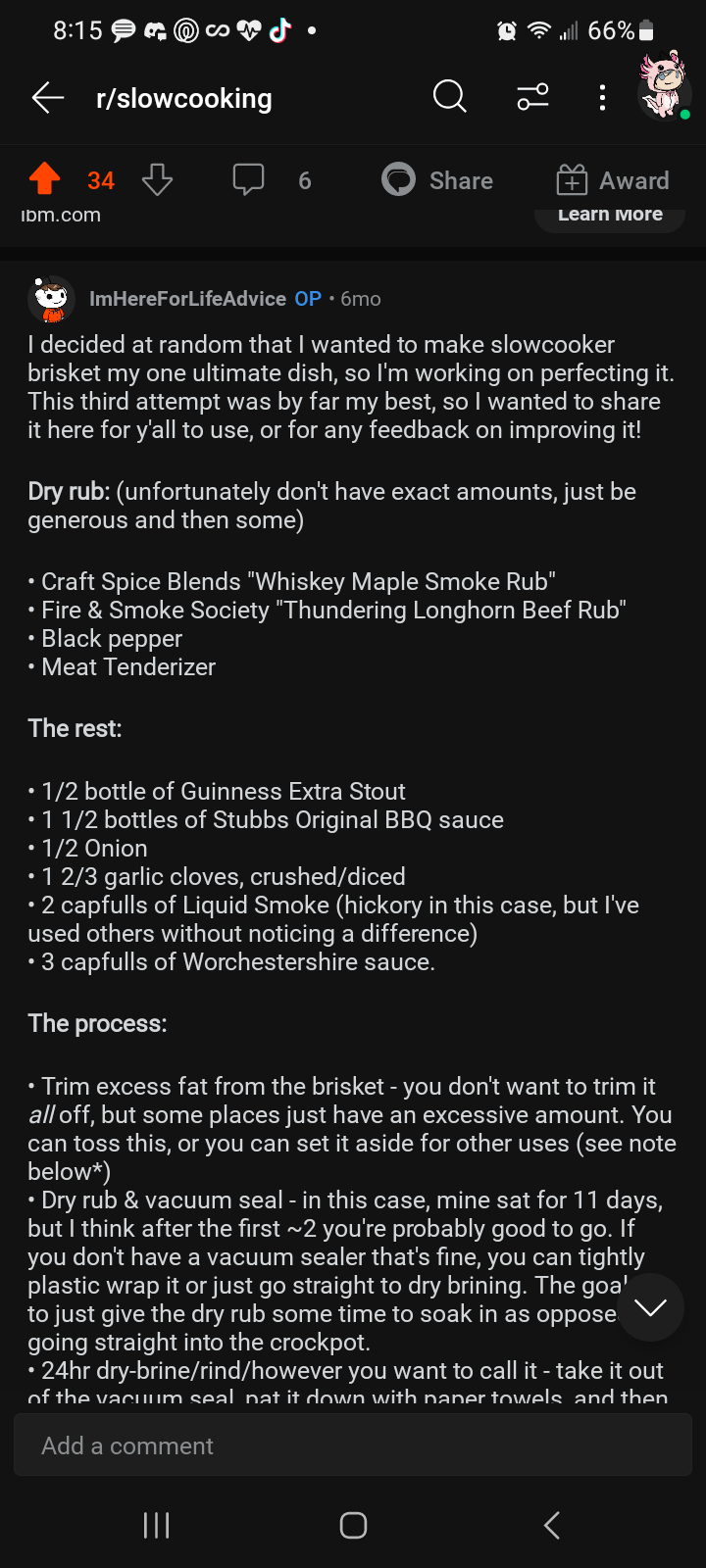Viewport: 706px width, 1568px height.
Task: Go to the system home screen
Action: pos(353,1525)
